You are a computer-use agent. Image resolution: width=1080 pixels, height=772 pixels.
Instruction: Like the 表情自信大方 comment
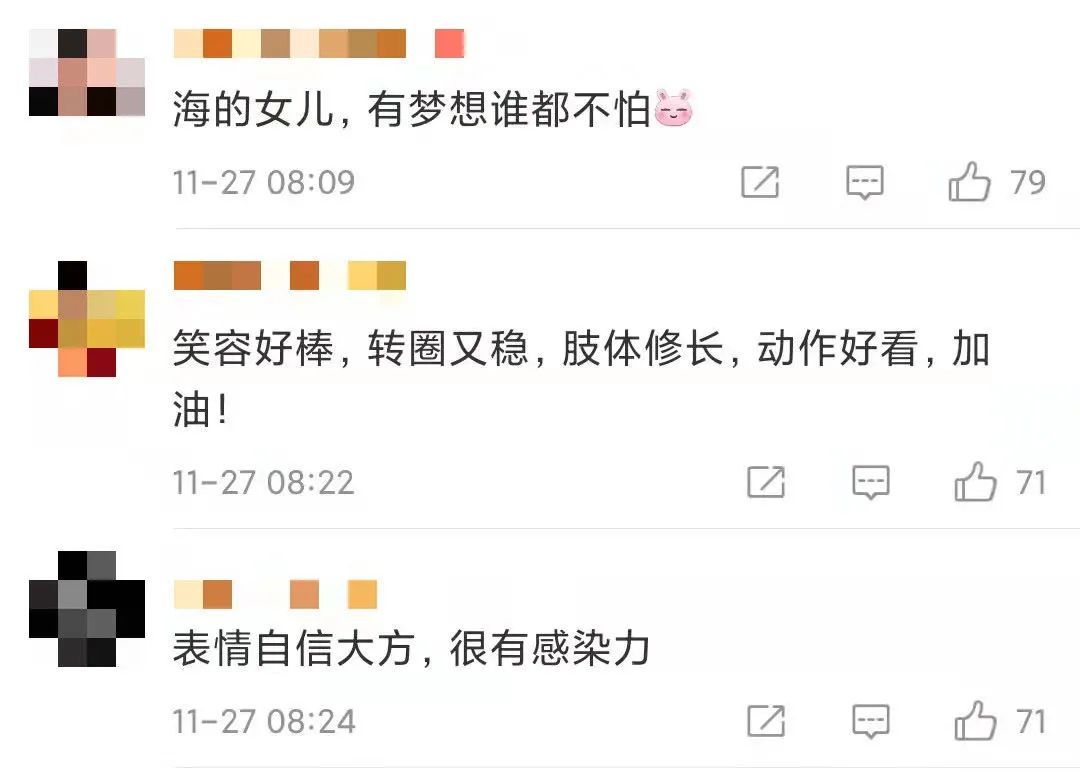pyautogui.click(x=975, y=722)
